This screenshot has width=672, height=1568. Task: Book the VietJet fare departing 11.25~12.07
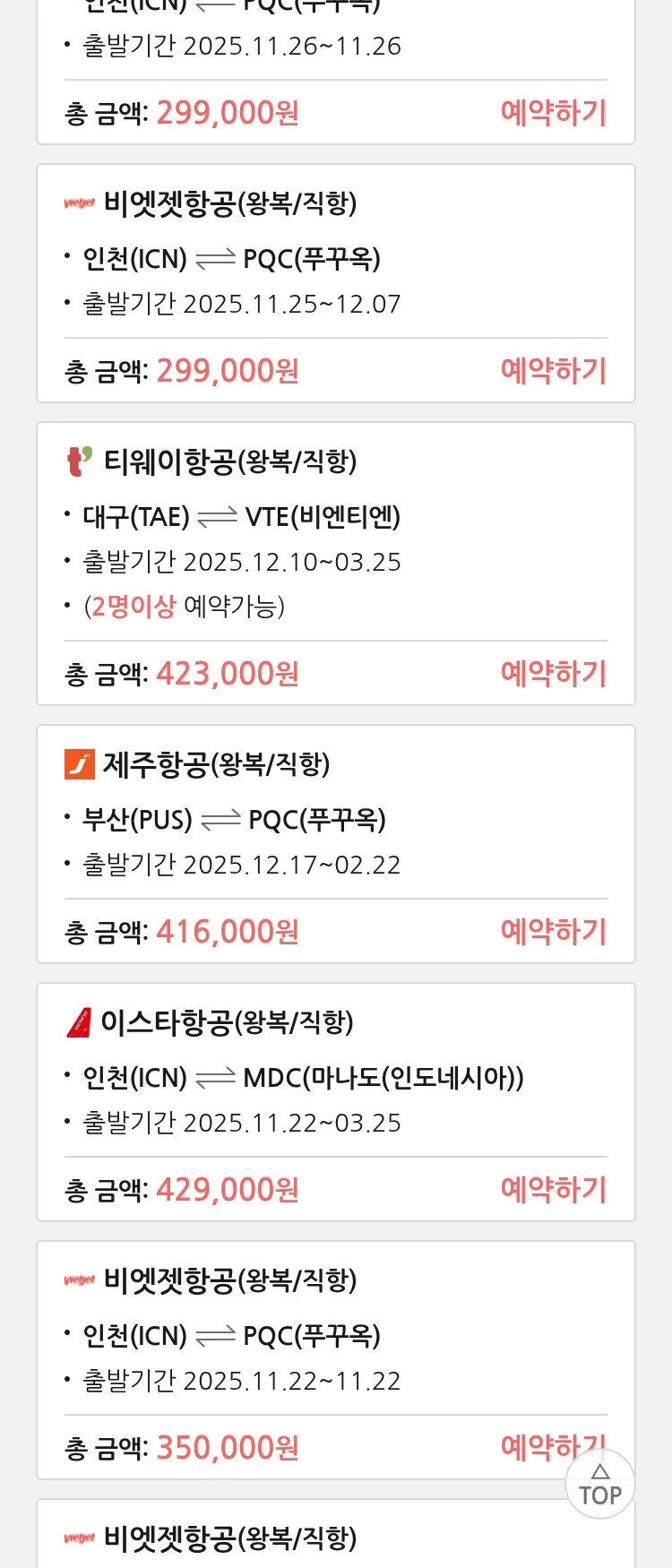[x=553, y=371]
